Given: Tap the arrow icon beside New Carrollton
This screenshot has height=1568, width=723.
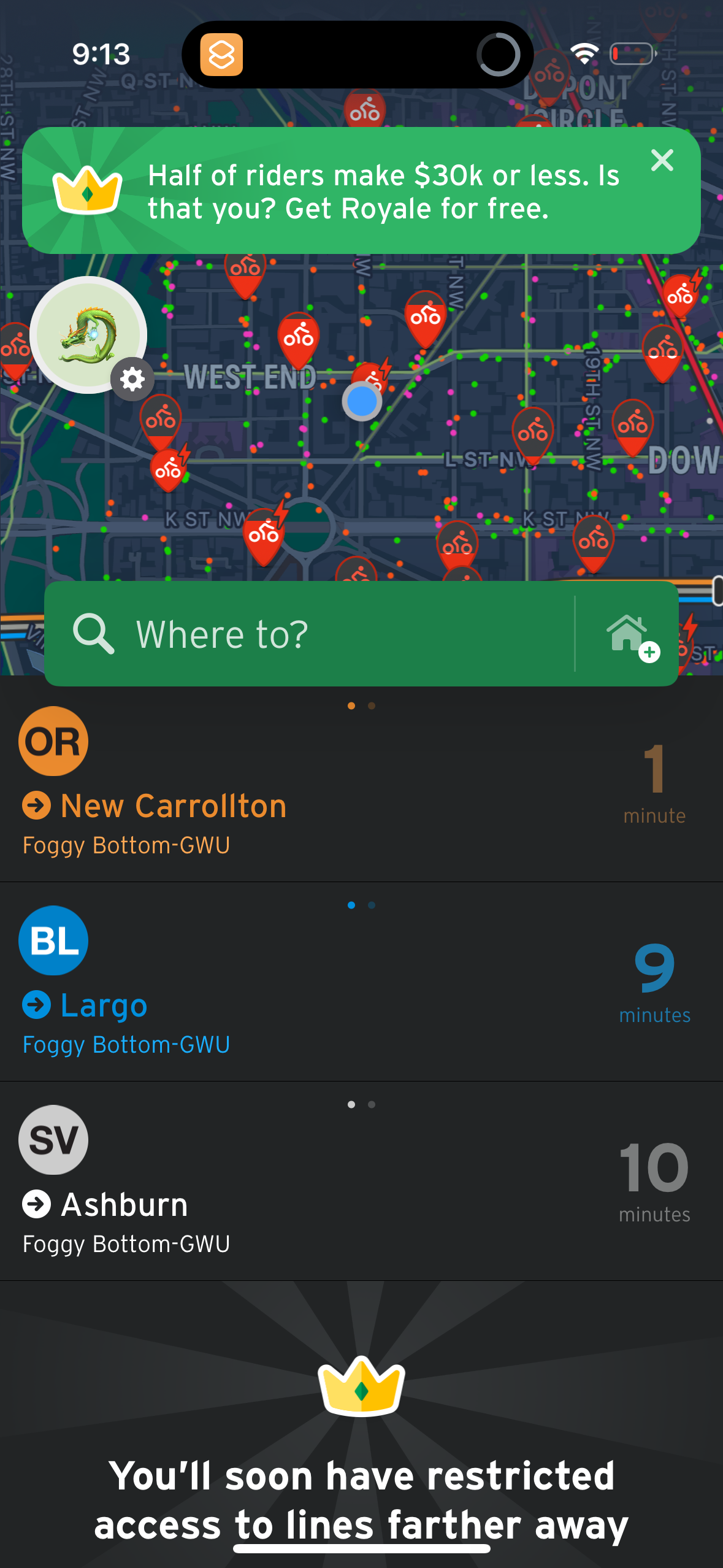Looking at the screenshot, I should click(x=37, y=805).
